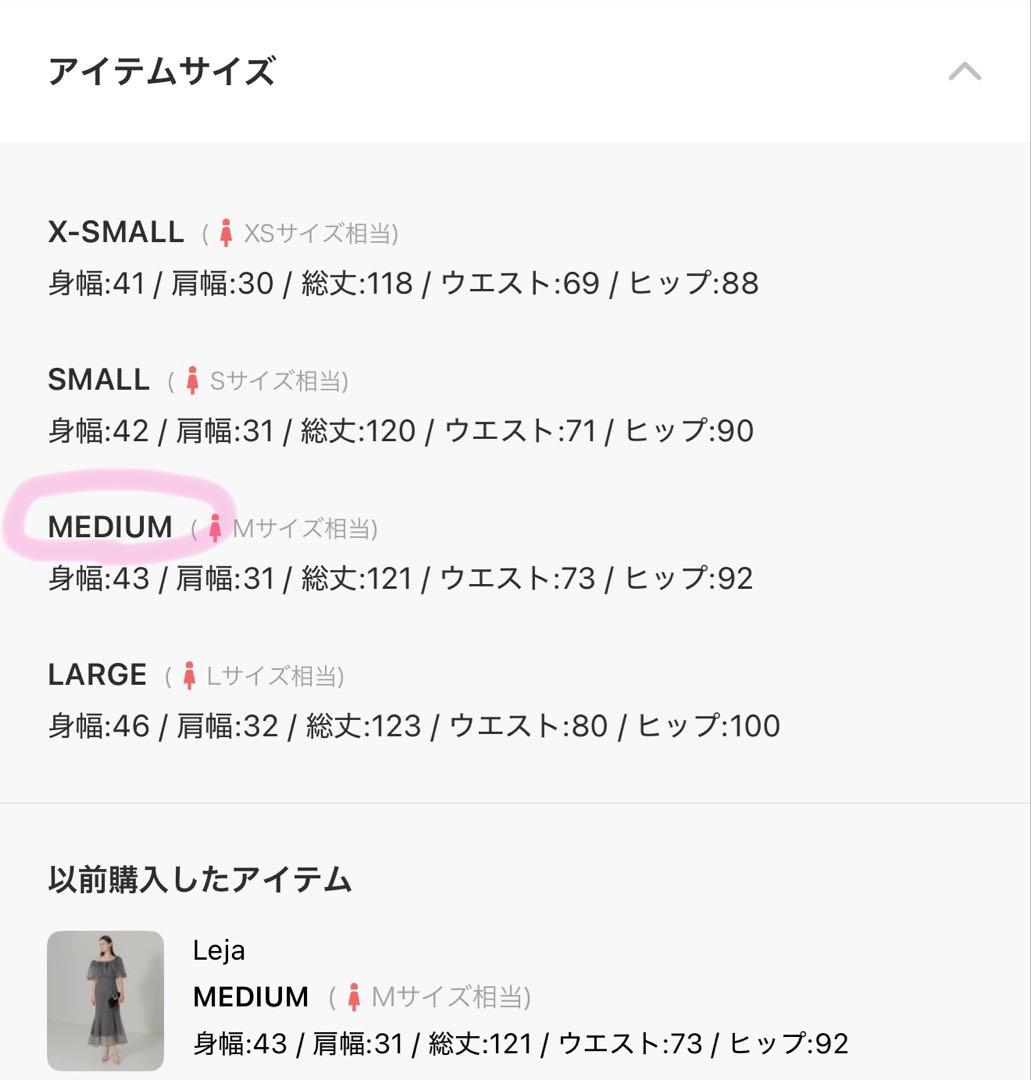Click the red figure icon next to LARGE
The width and height of the screenshot is (1031, 1080).
[189, 673]
